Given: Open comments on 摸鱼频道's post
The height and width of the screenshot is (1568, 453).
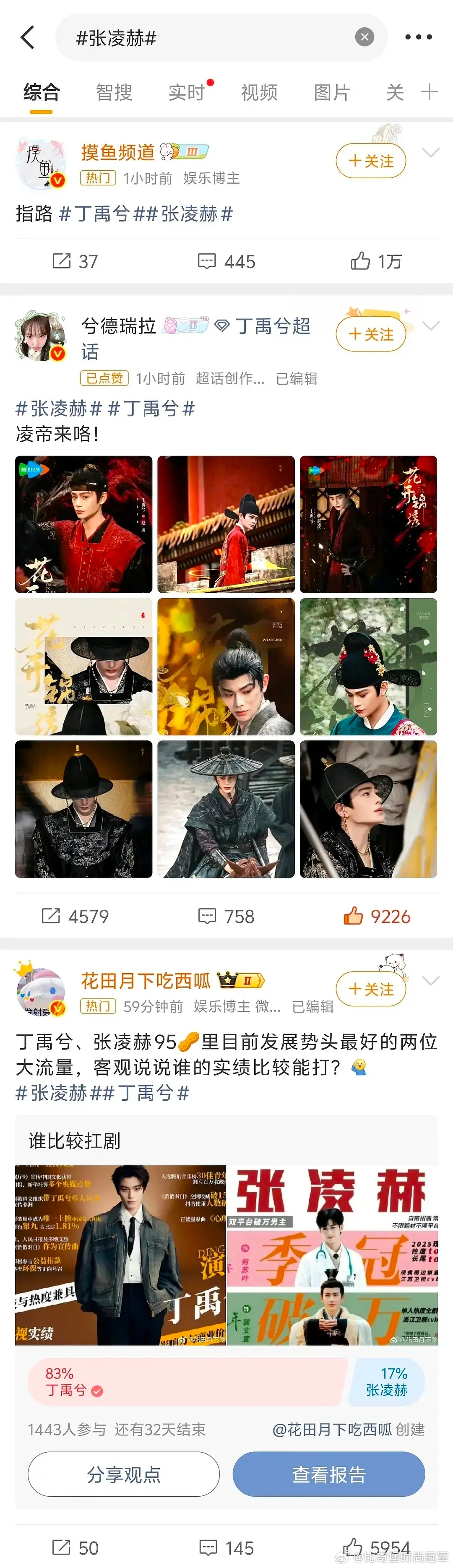Looking at the screenshot, I should click(x=226, y=262).
